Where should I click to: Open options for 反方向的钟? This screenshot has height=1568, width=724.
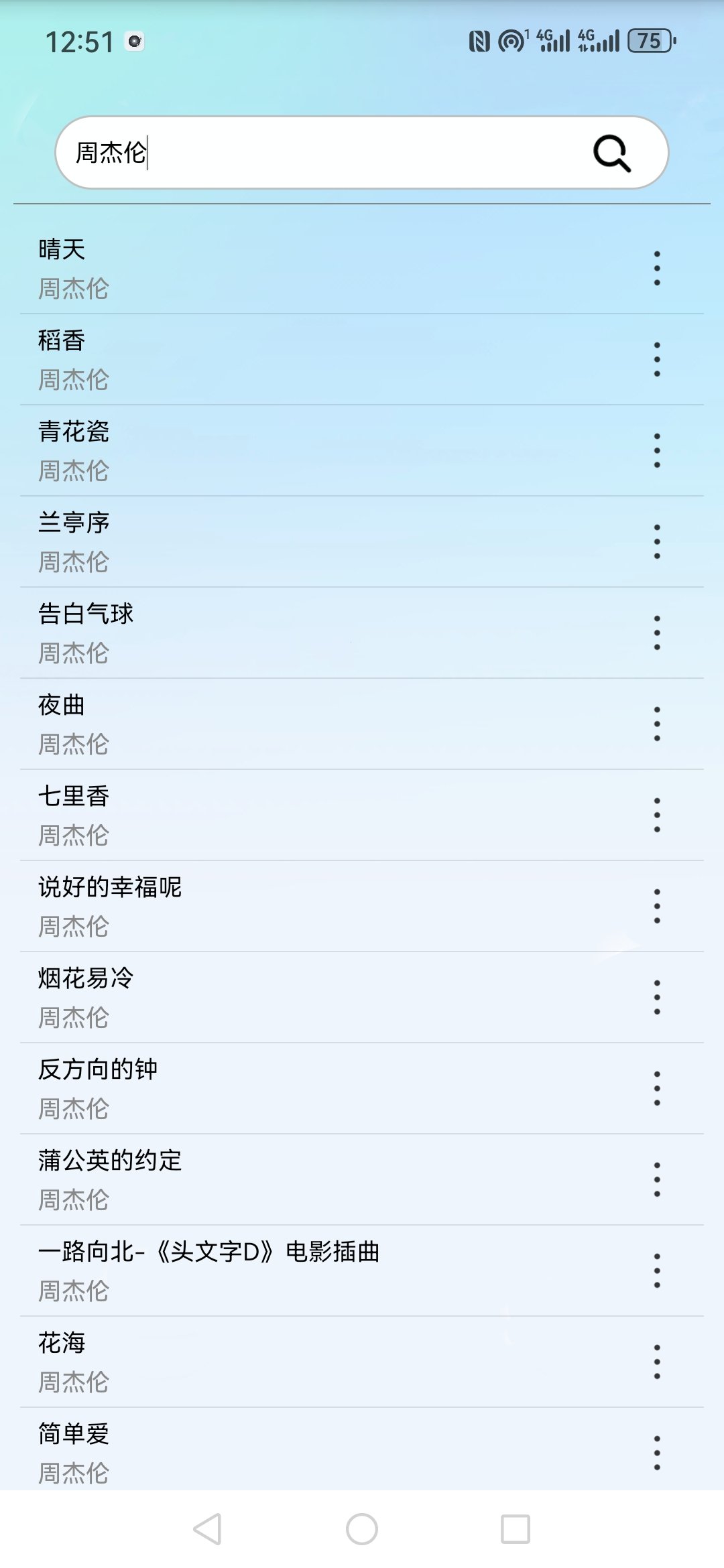657,1088
